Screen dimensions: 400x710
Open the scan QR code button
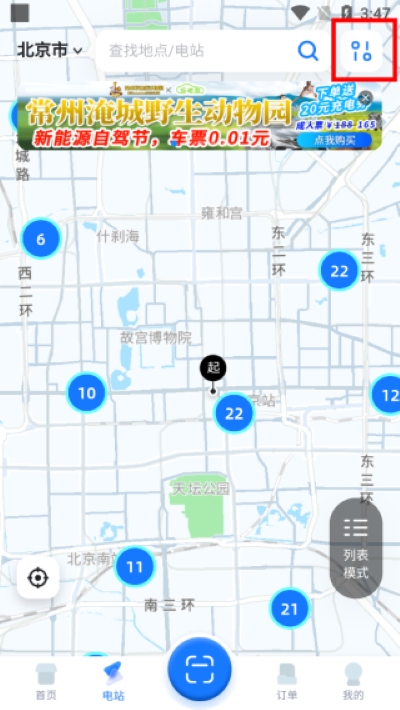(x=199, y=669)
